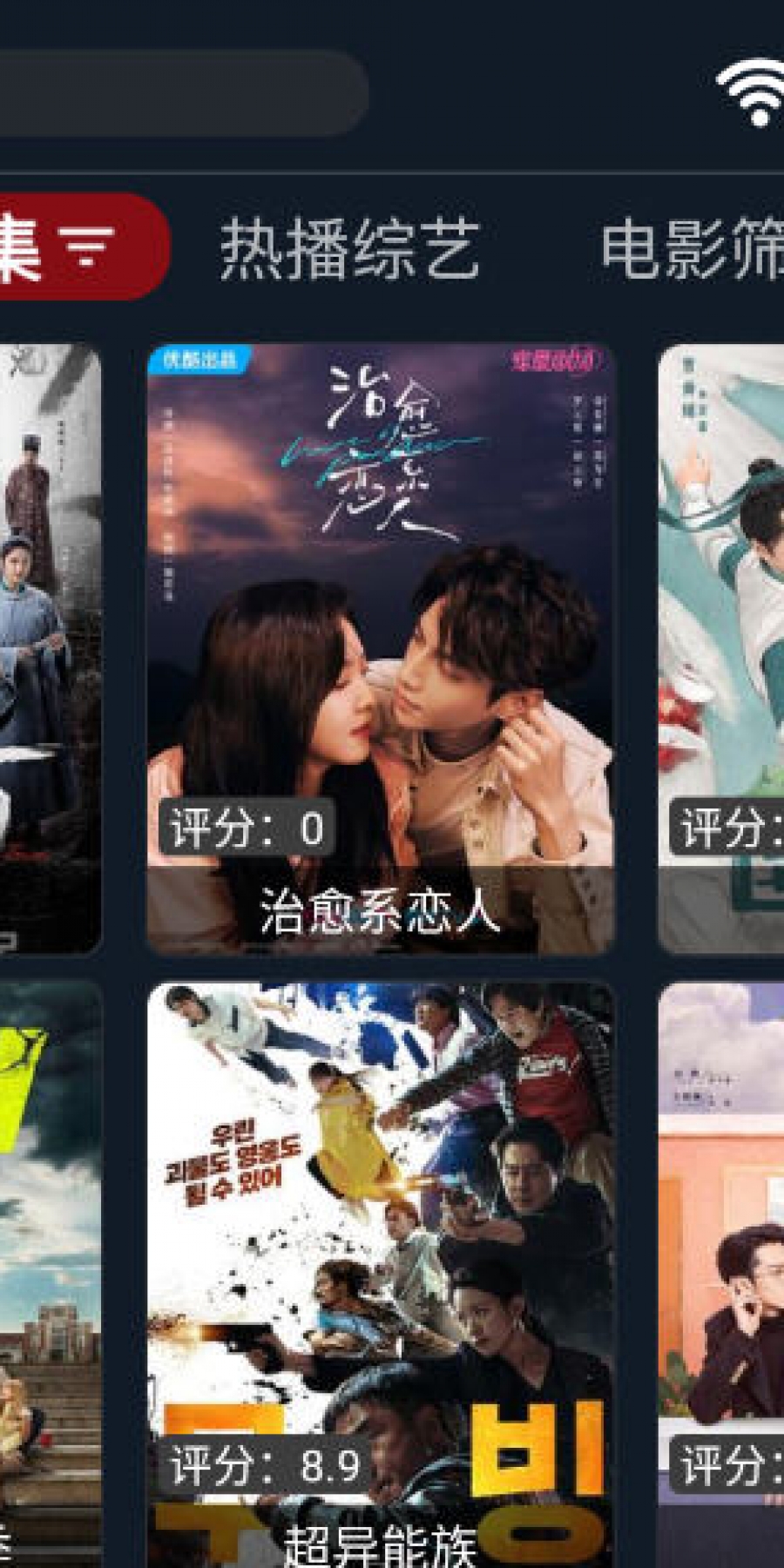Open the cloudy-sky poster card next to 超异能族
The image size is (784, 1568).
pos(48,1272)
